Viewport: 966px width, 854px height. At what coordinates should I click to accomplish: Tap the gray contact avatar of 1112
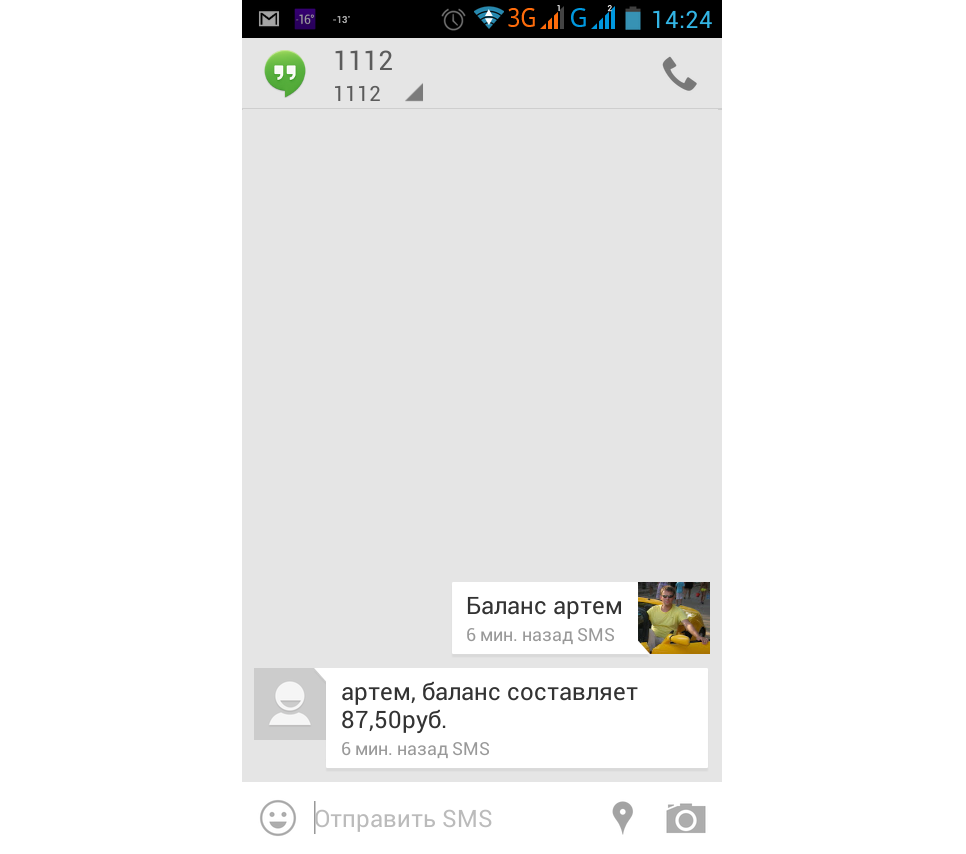tap(289, 704)
